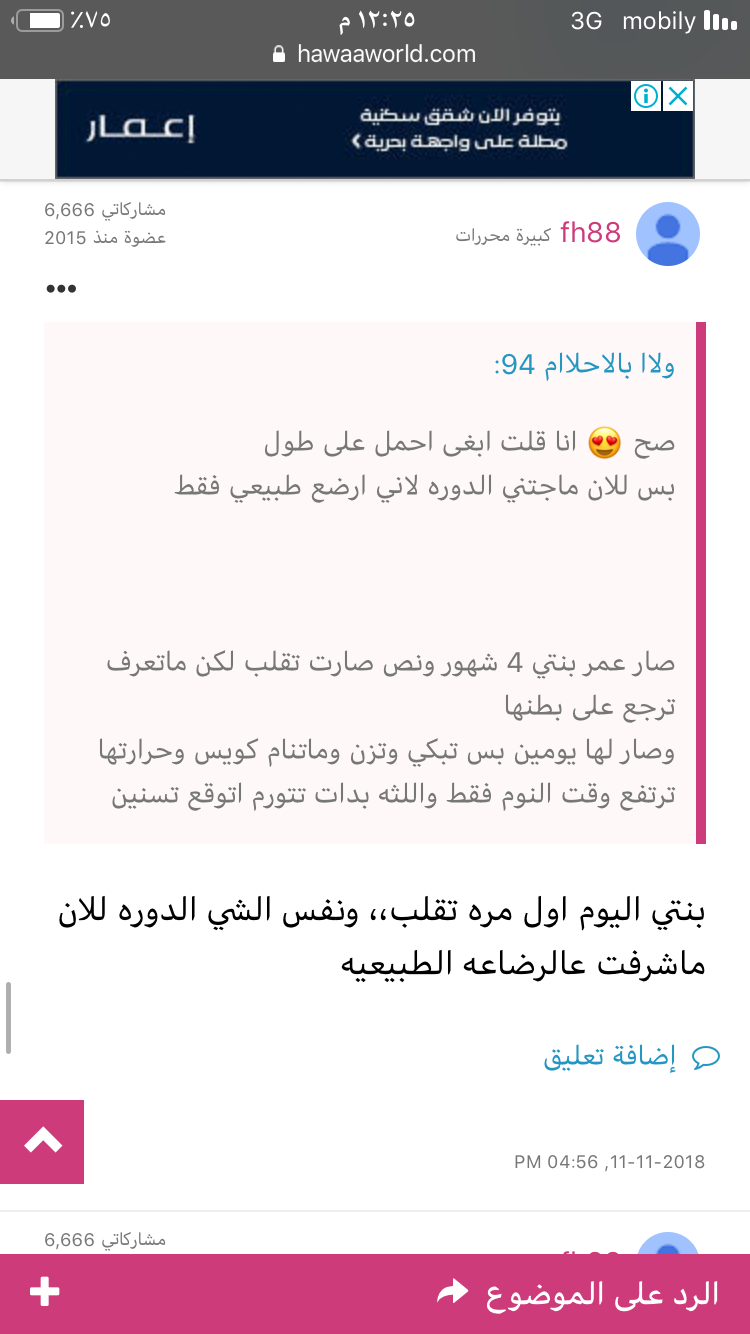Open the fh88 username link
This screenshot has width=750, height=1334.
[x=590, y=233]
